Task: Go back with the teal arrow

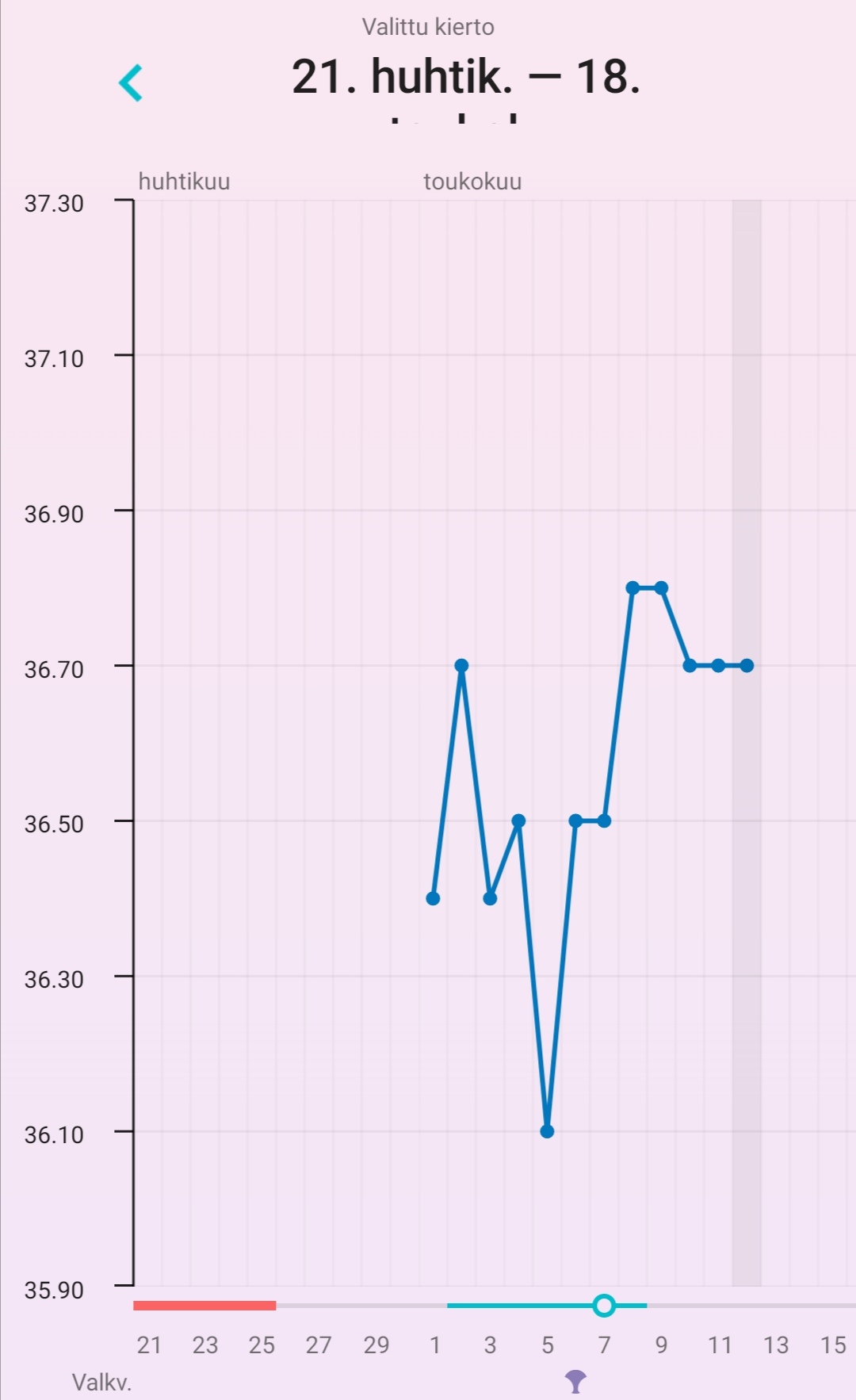Action: coord(131,82)
